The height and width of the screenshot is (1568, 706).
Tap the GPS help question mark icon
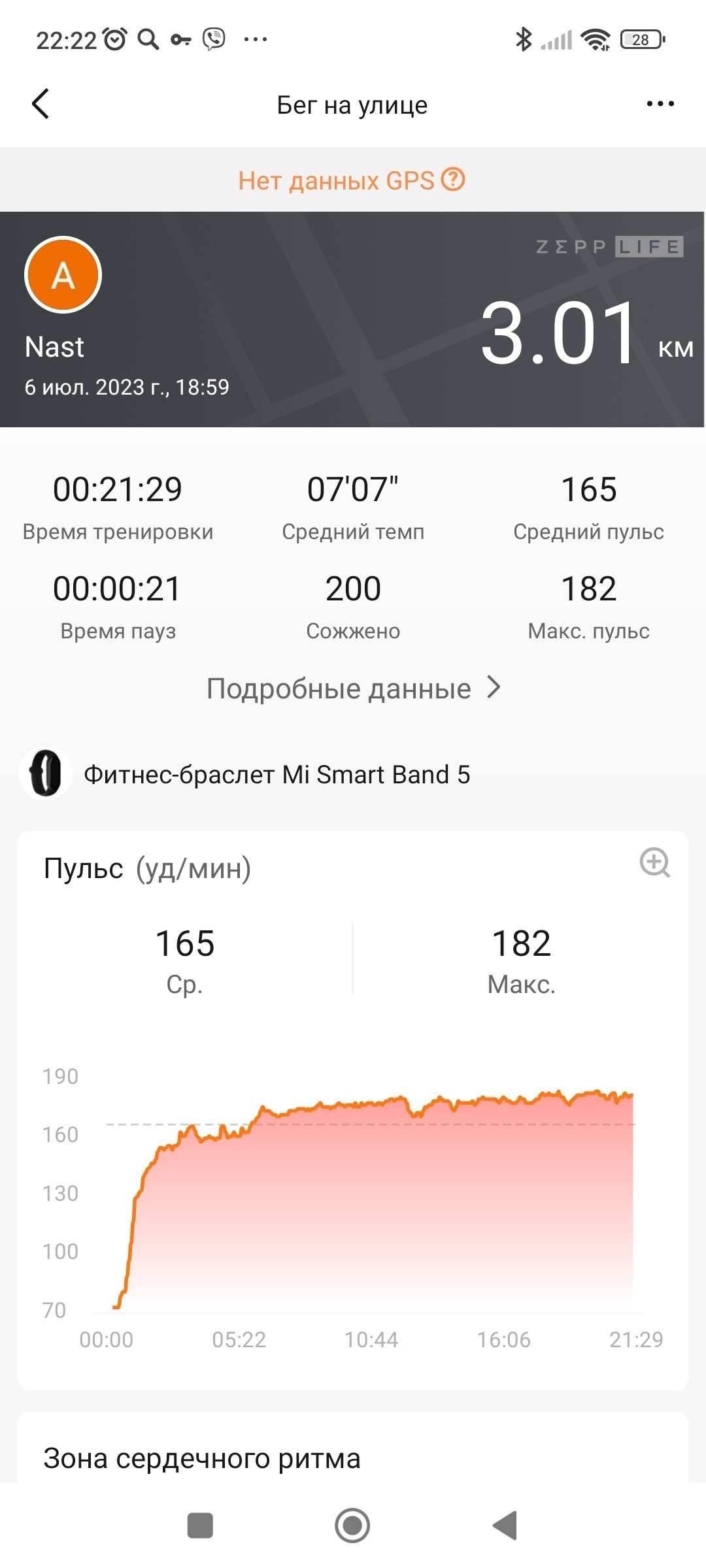(x=453, y=179)
